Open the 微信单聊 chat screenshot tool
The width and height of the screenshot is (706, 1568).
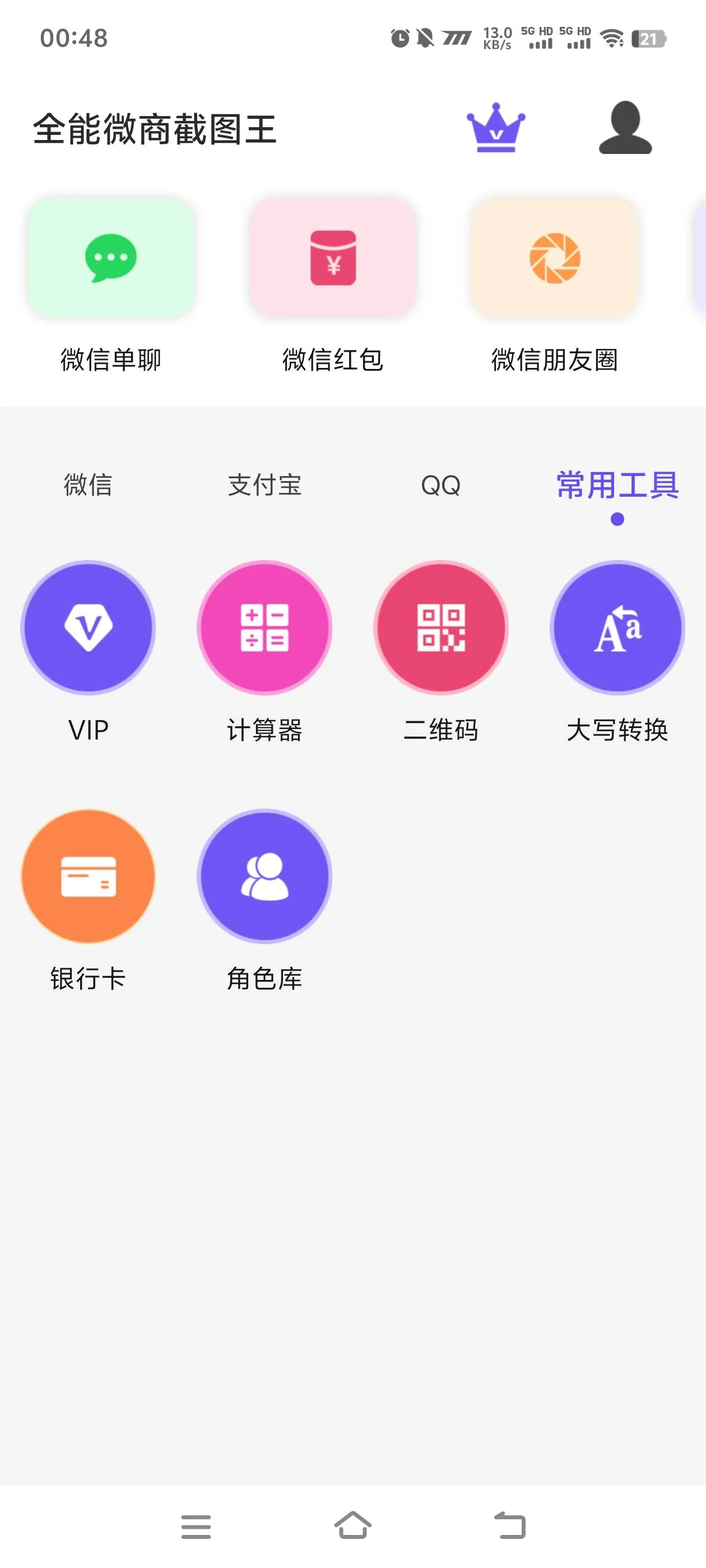tap(111, 258)
